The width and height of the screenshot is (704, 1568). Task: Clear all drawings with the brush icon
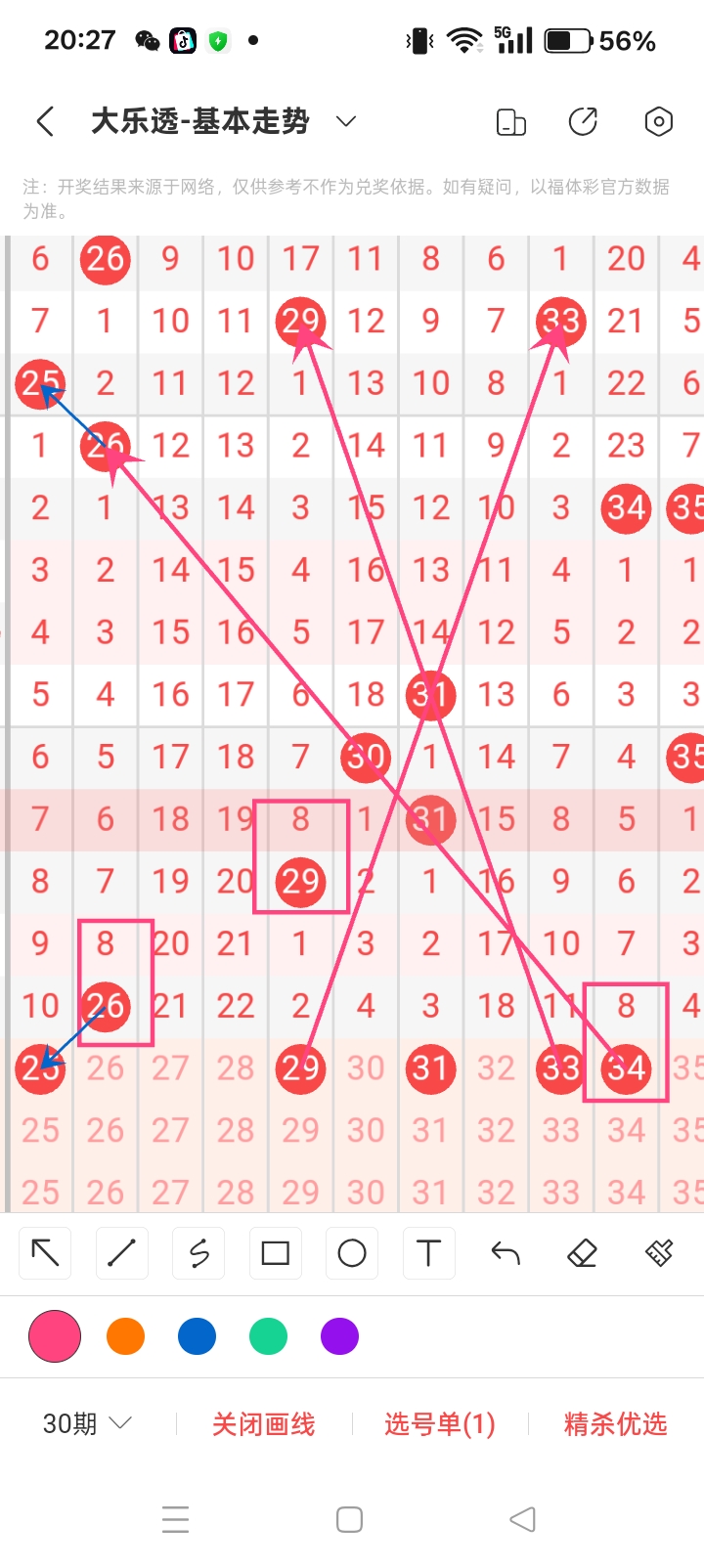659,1253
